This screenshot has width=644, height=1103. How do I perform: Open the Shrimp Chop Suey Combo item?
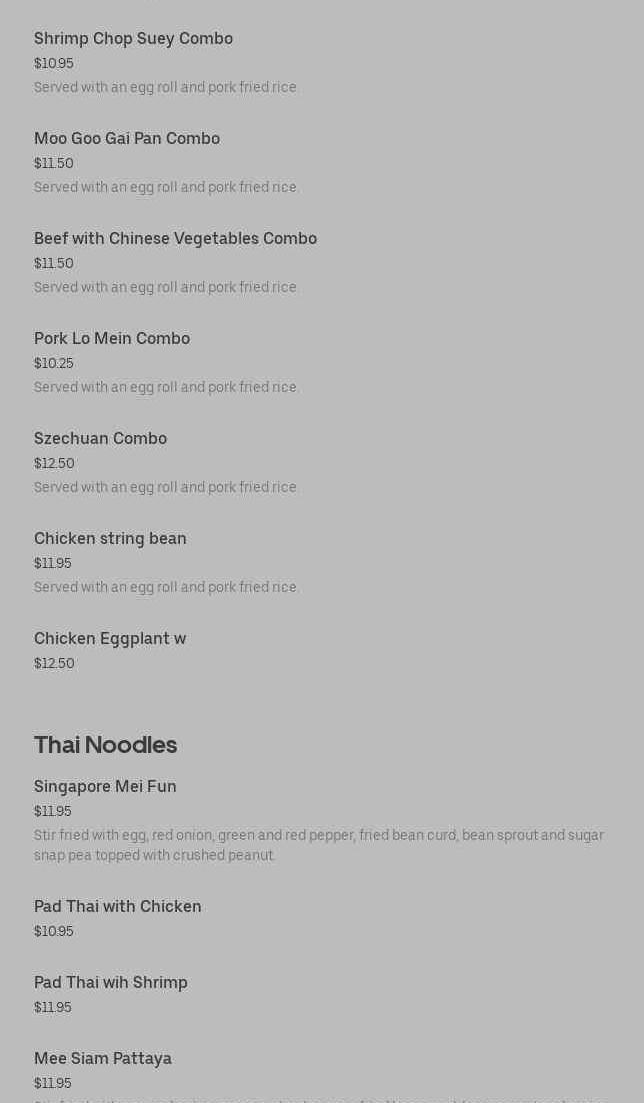coord(133,39)
